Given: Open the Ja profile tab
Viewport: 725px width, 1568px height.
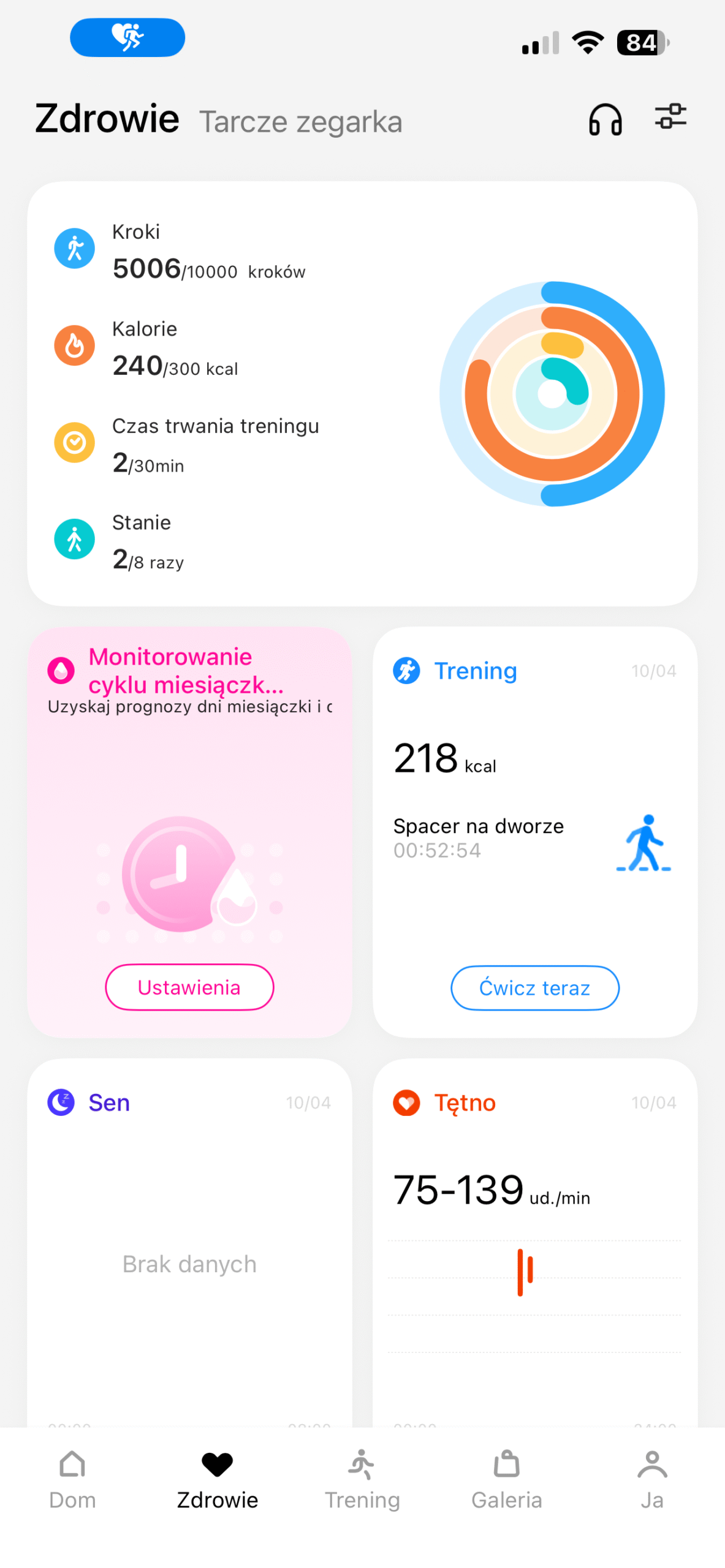Looking at the screenshot, I should [651, 1479].
